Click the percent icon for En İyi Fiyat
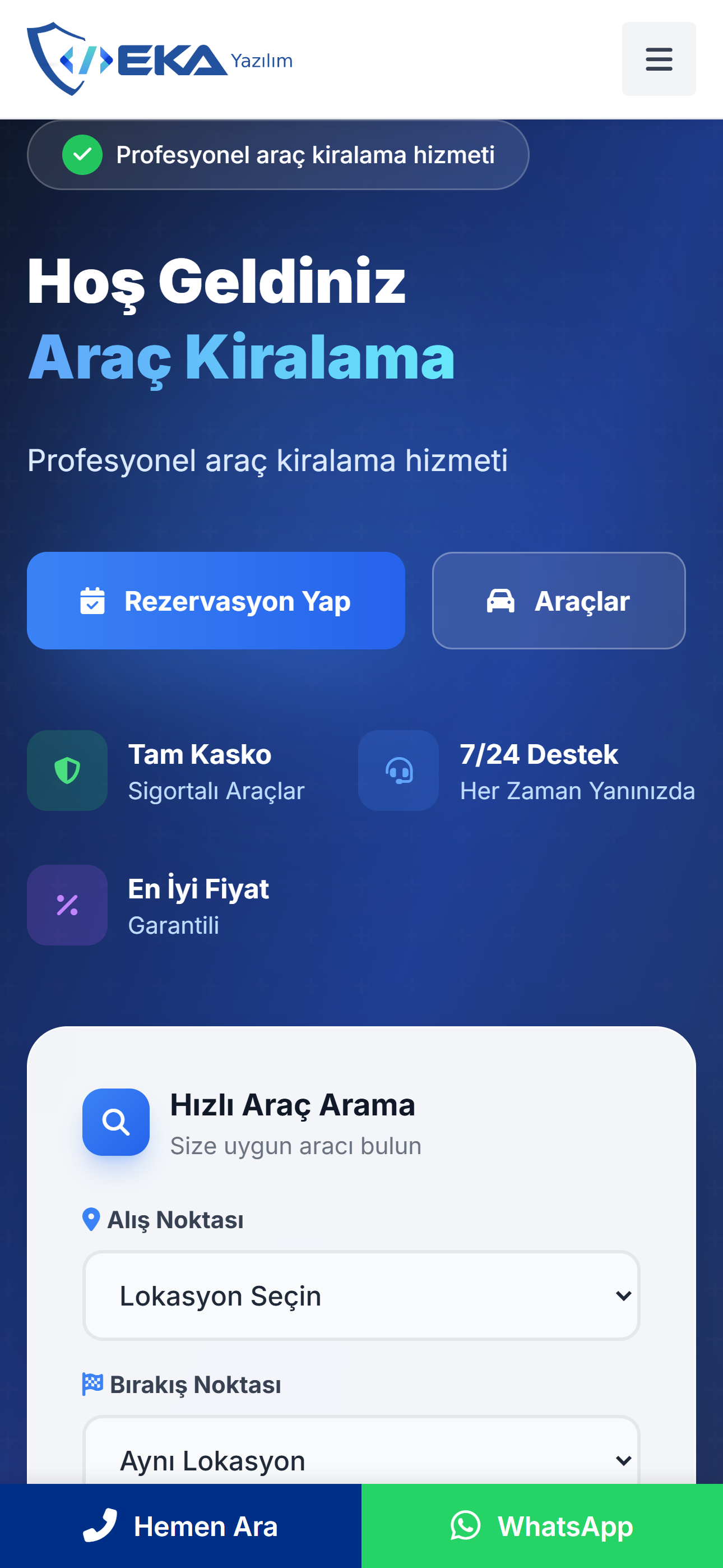The height and width of the screenshot is (1568, 723). pyautogui.click(x=67, y=905)
